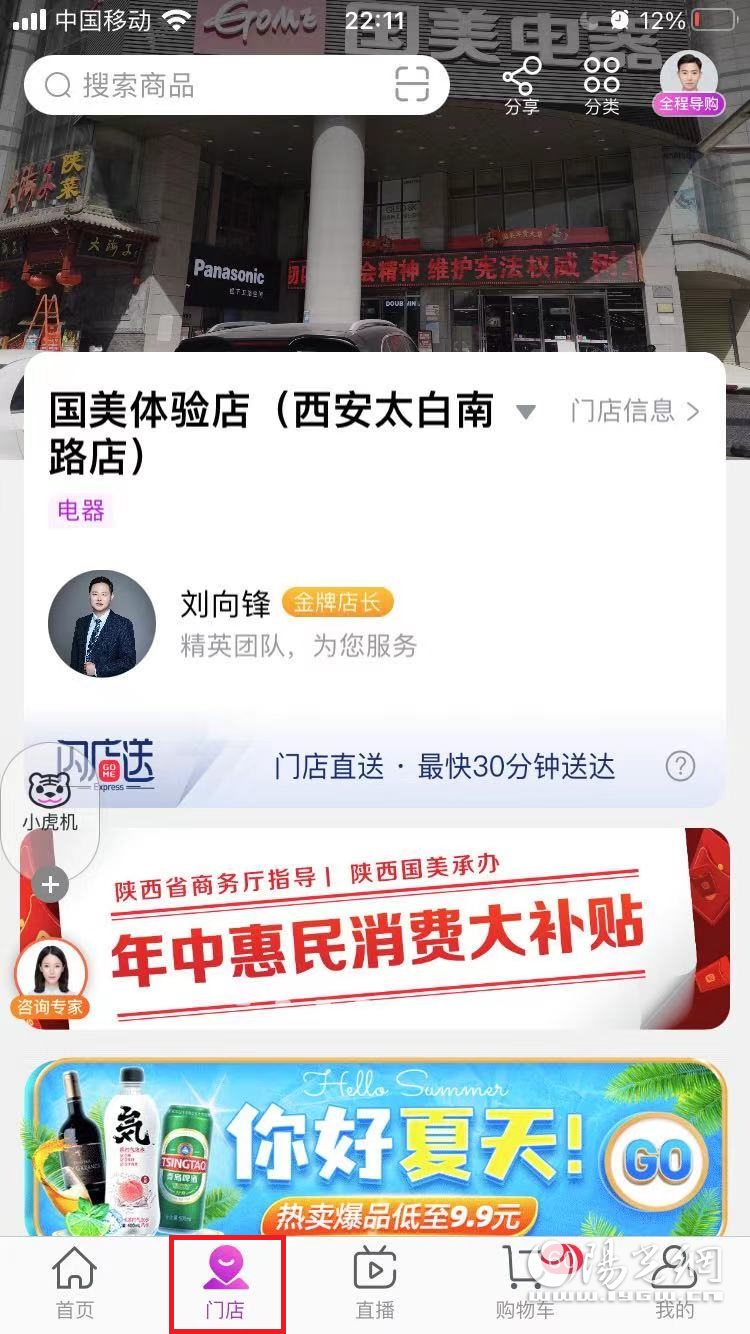The width and height of the screenshot is (750, 1334).
Task: Select the 门店 store tab
Action: 226,1282
